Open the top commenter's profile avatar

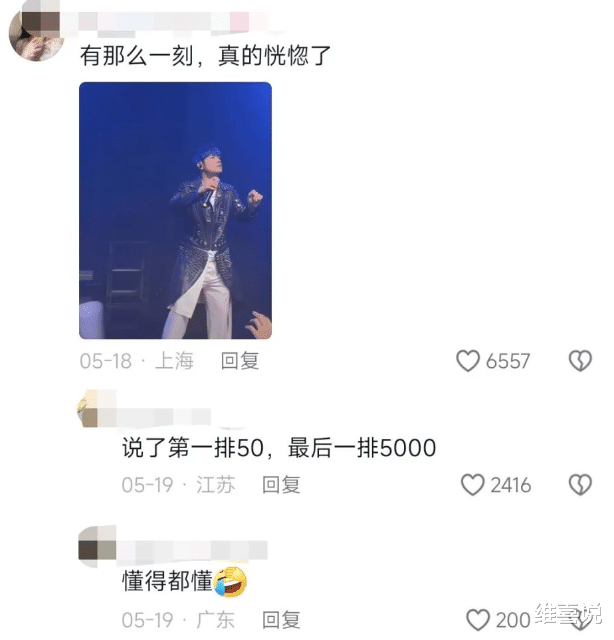point(38,35)
